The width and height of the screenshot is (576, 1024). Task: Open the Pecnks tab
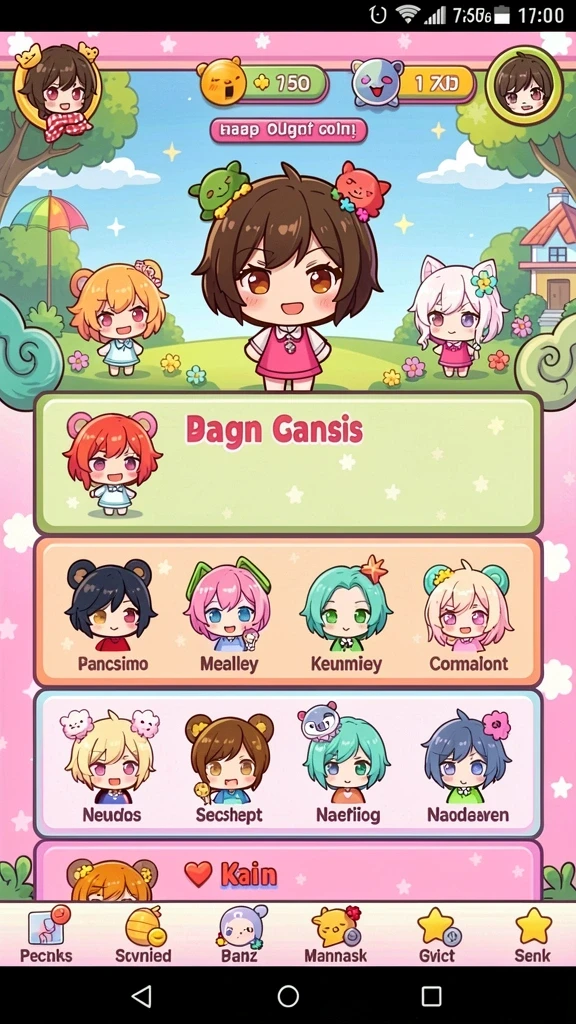46,935
